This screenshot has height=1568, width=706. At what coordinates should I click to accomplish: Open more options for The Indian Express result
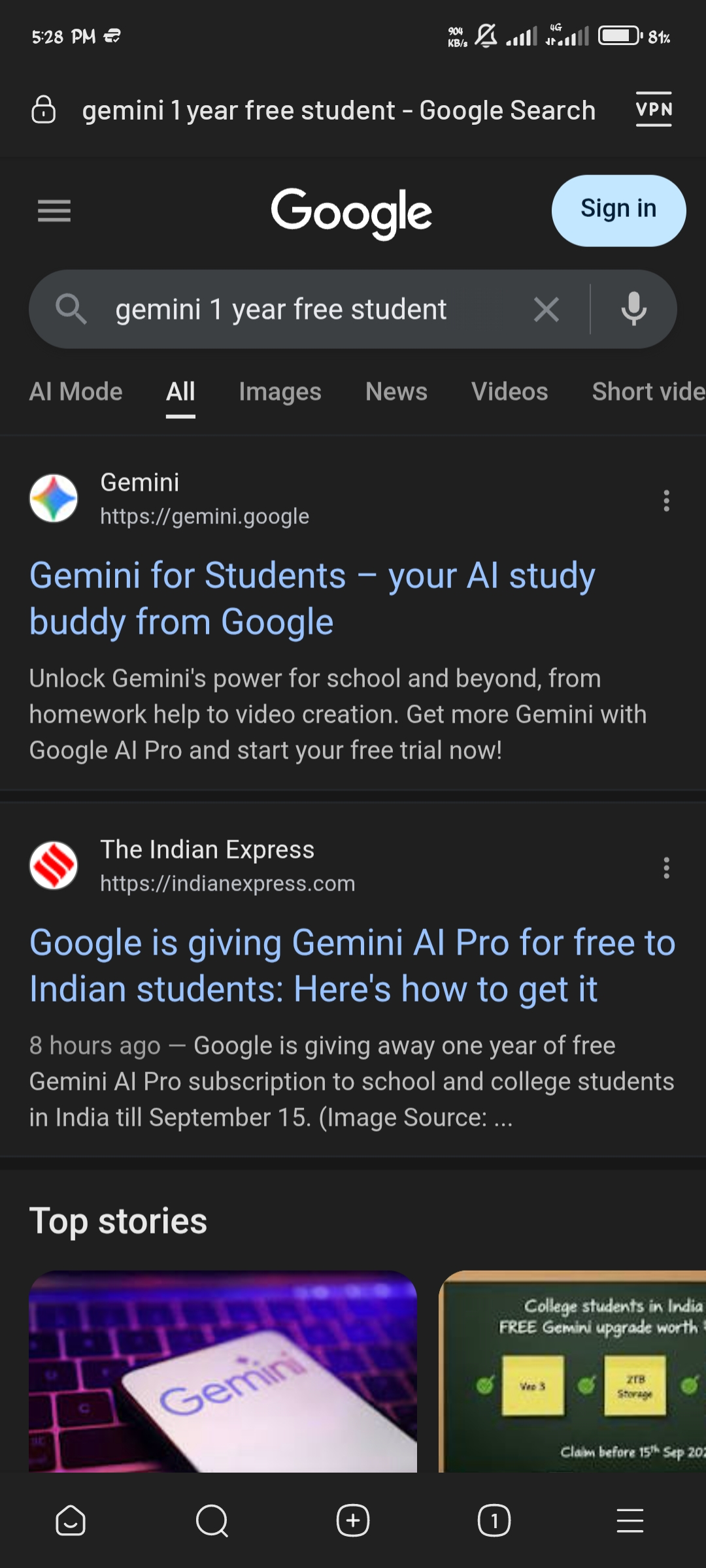pyautogui.click(x=666, y=868)
